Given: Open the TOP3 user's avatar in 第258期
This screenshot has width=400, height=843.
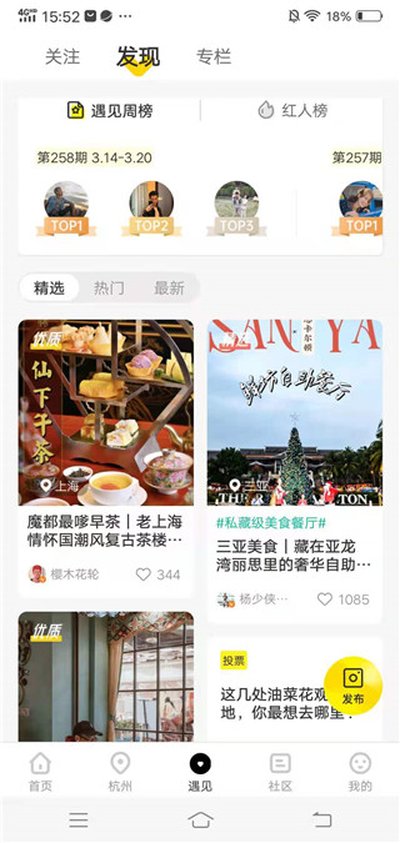Looking at the screenshot, I should (237, 202).
